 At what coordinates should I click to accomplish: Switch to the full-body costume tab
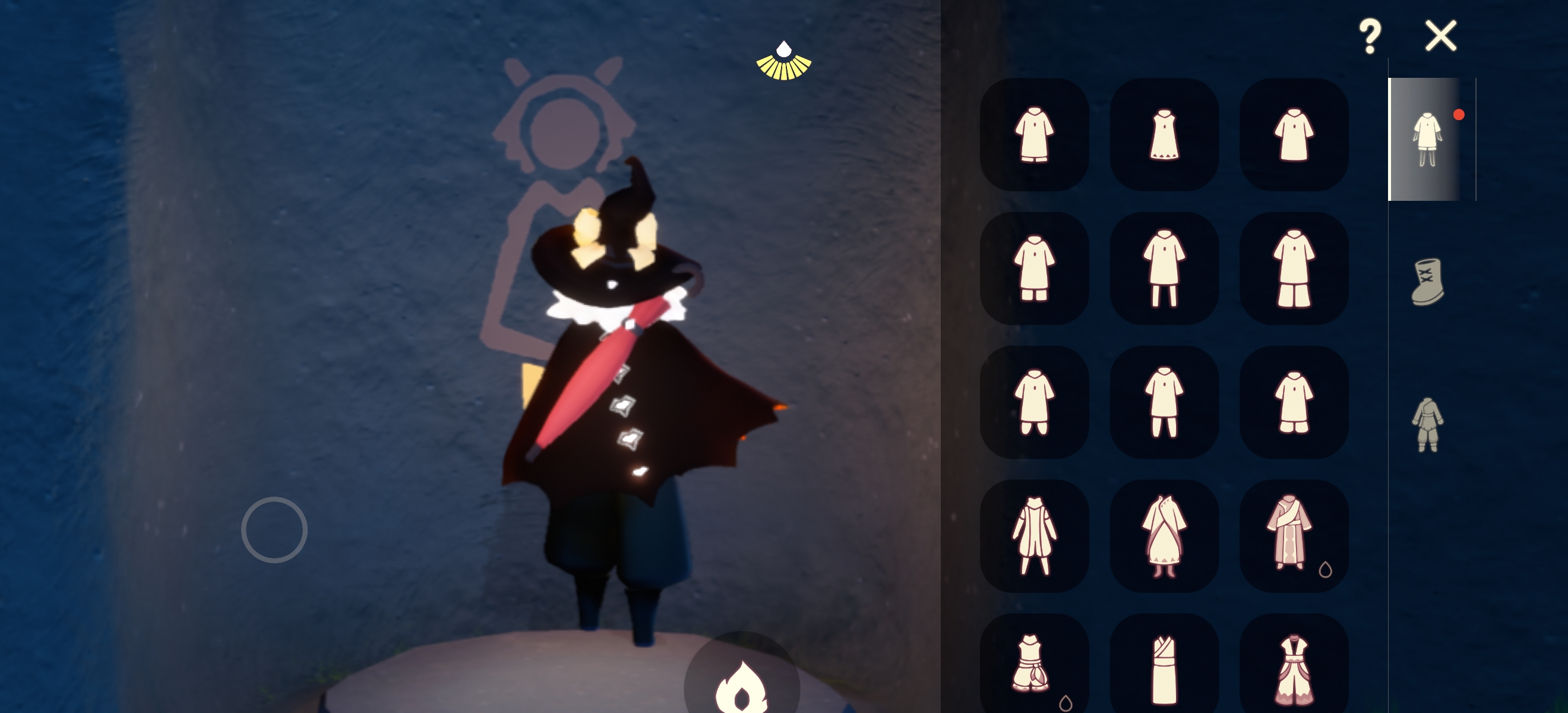1427,424
